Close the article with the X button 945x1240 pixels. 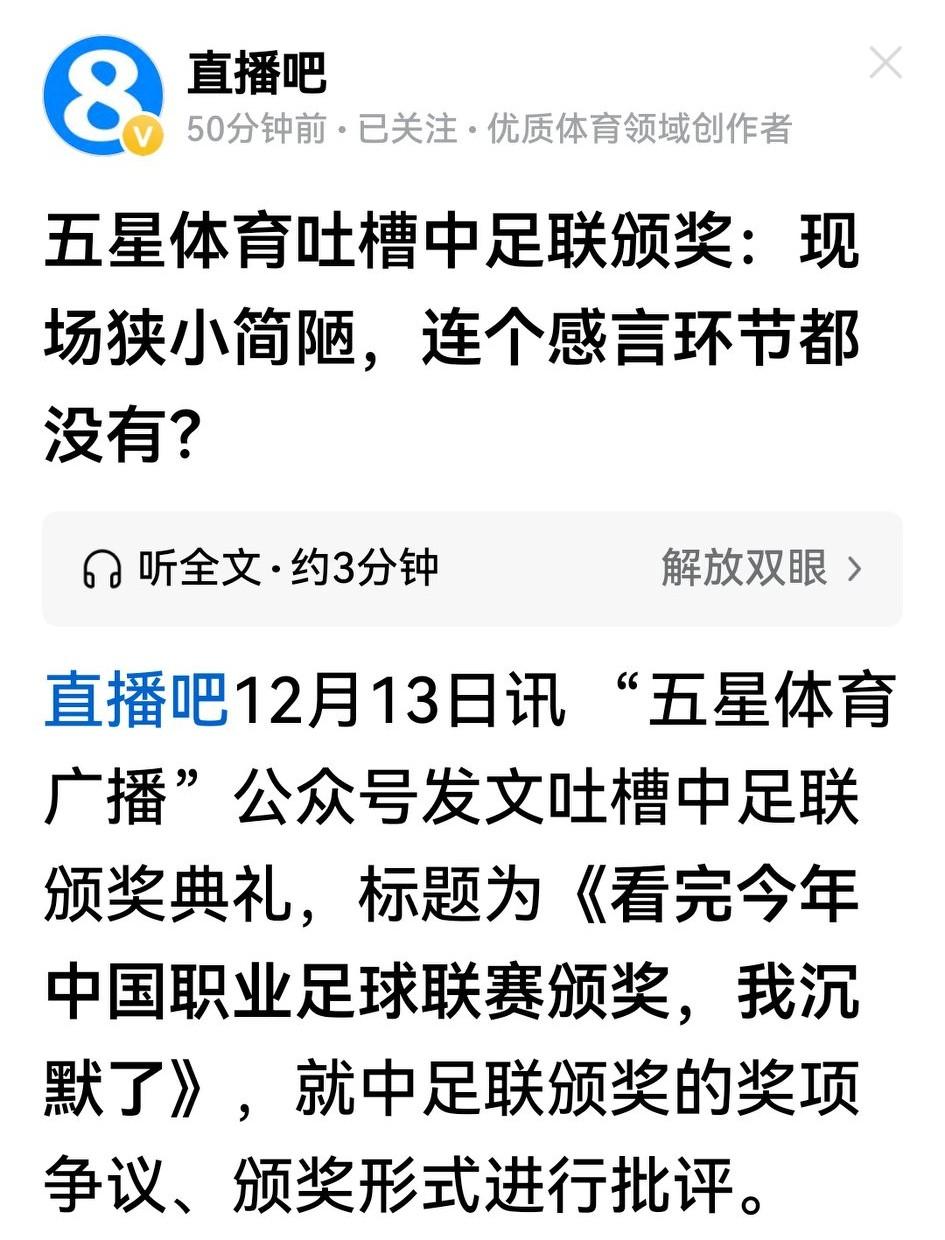tap(886, 63)
